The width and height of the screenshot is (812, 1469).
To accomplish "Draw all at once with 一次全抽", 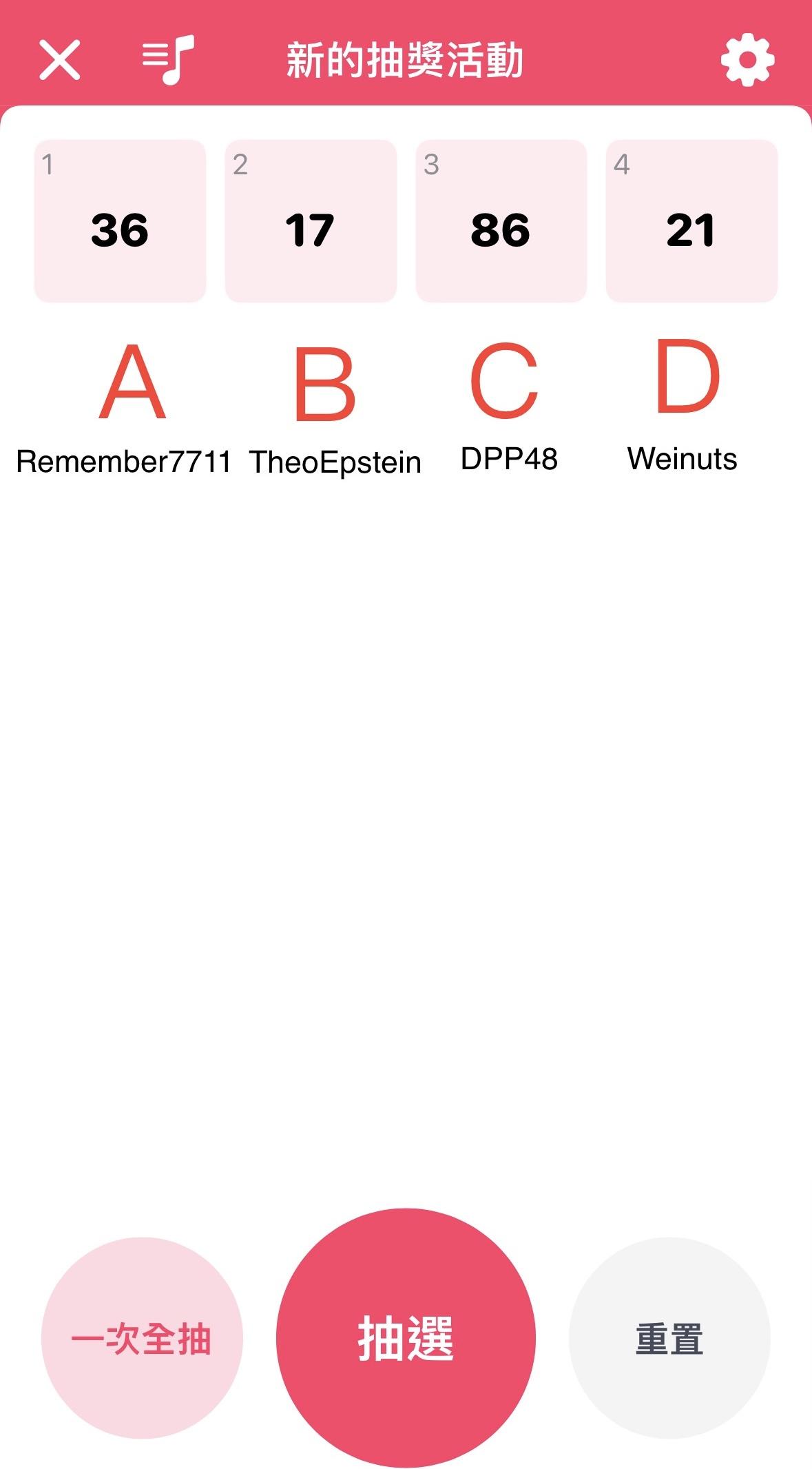I will [x=142, y=1338].
